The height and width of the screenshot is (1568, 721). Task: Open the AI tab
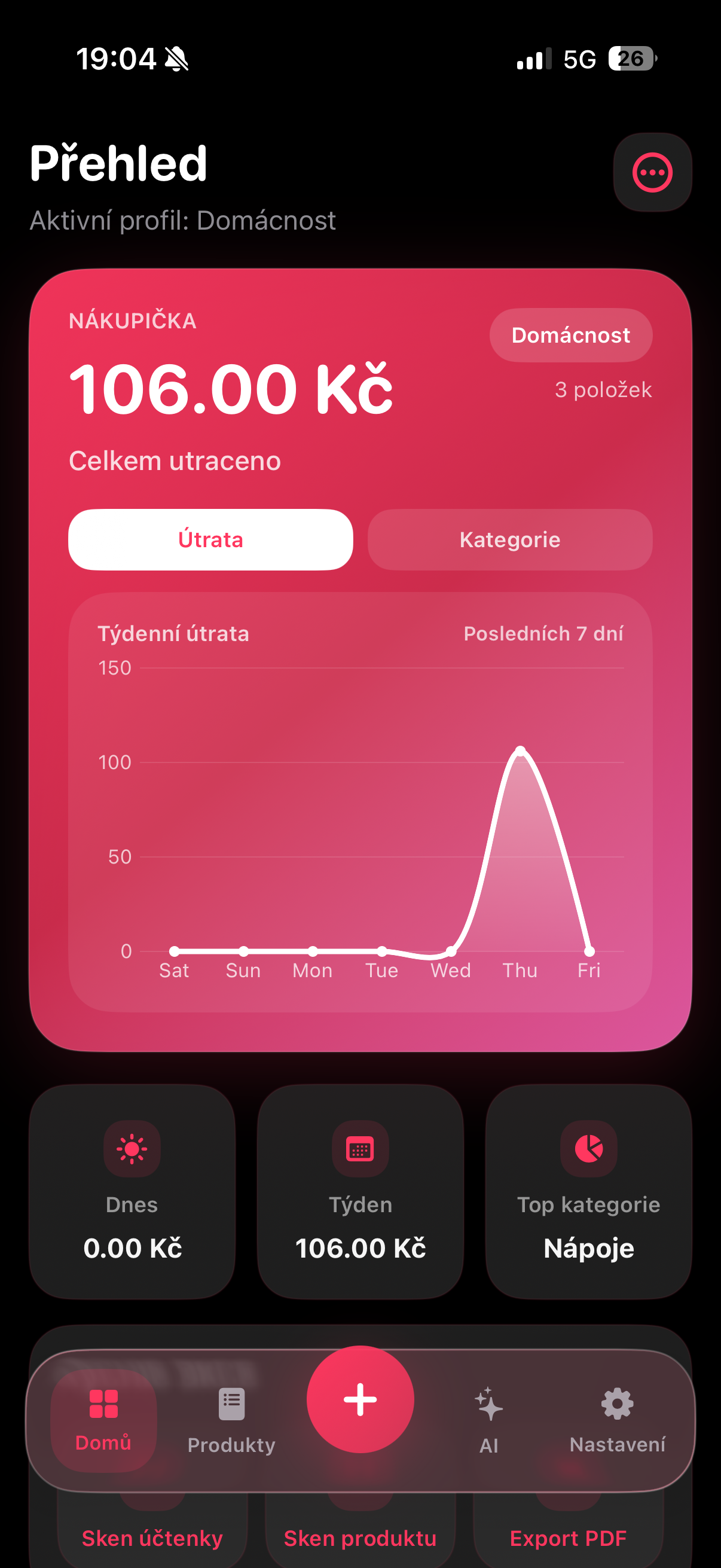click(488, 1420)
